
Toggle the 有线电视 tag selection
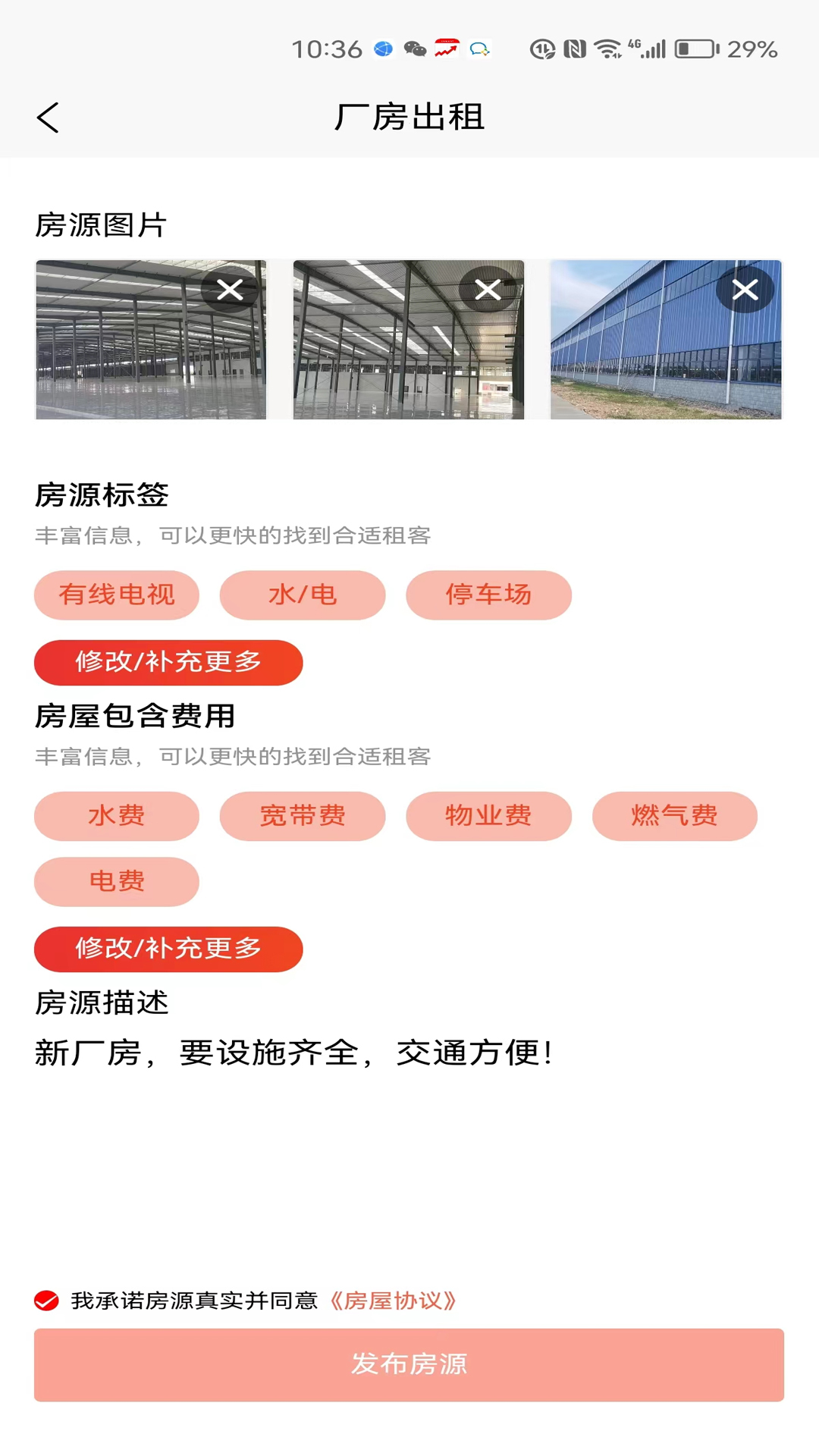tap(116, 595)
